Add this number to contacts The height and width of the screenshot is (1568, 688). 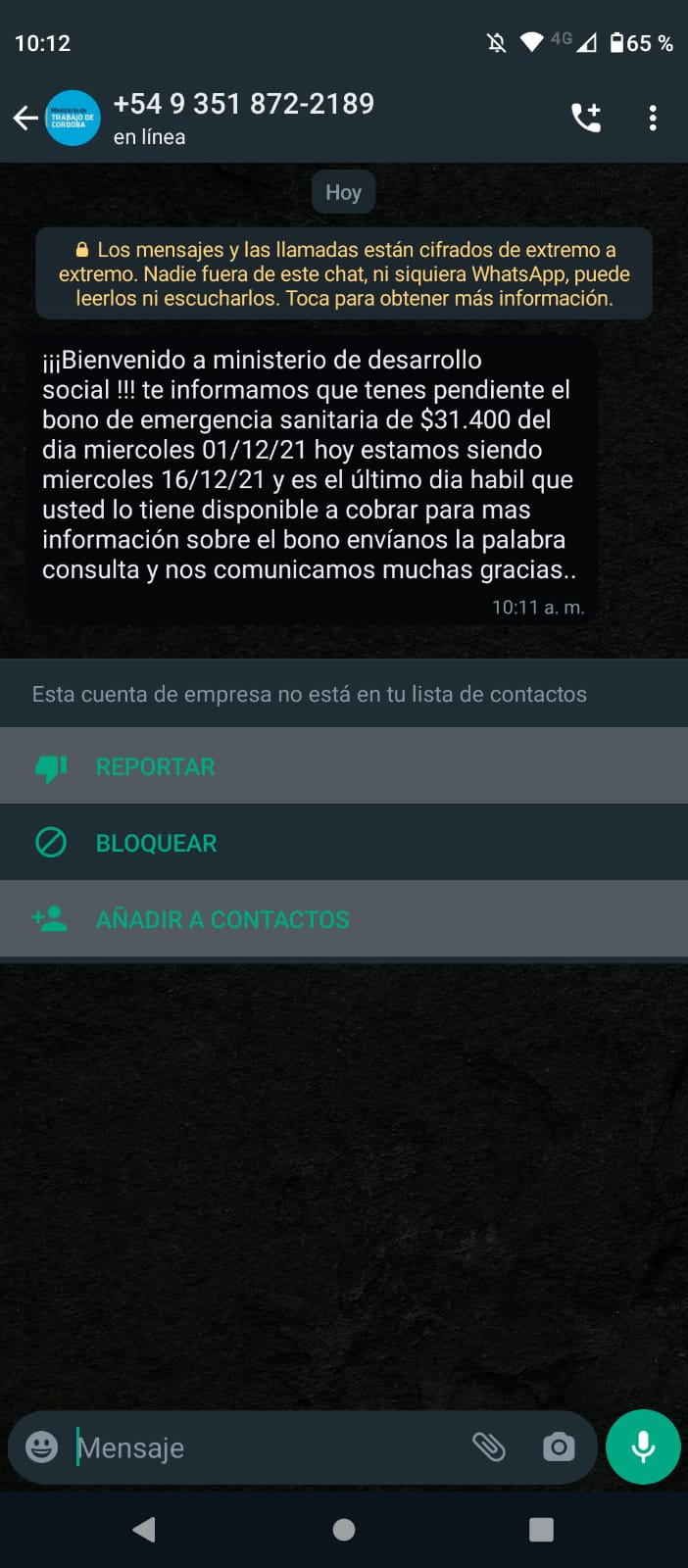click(x=221, y=919)
